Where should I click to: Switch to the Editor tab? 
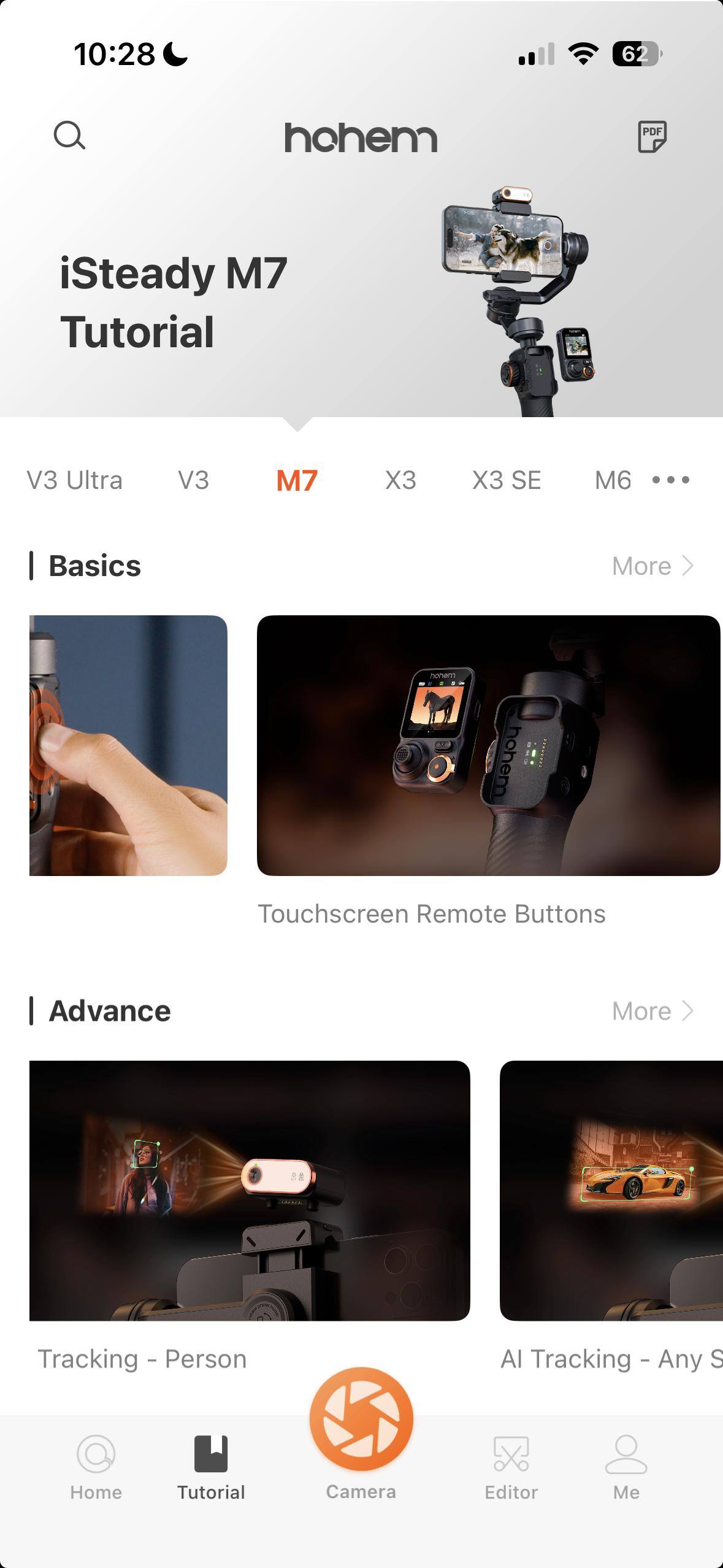pos(511,1467)
